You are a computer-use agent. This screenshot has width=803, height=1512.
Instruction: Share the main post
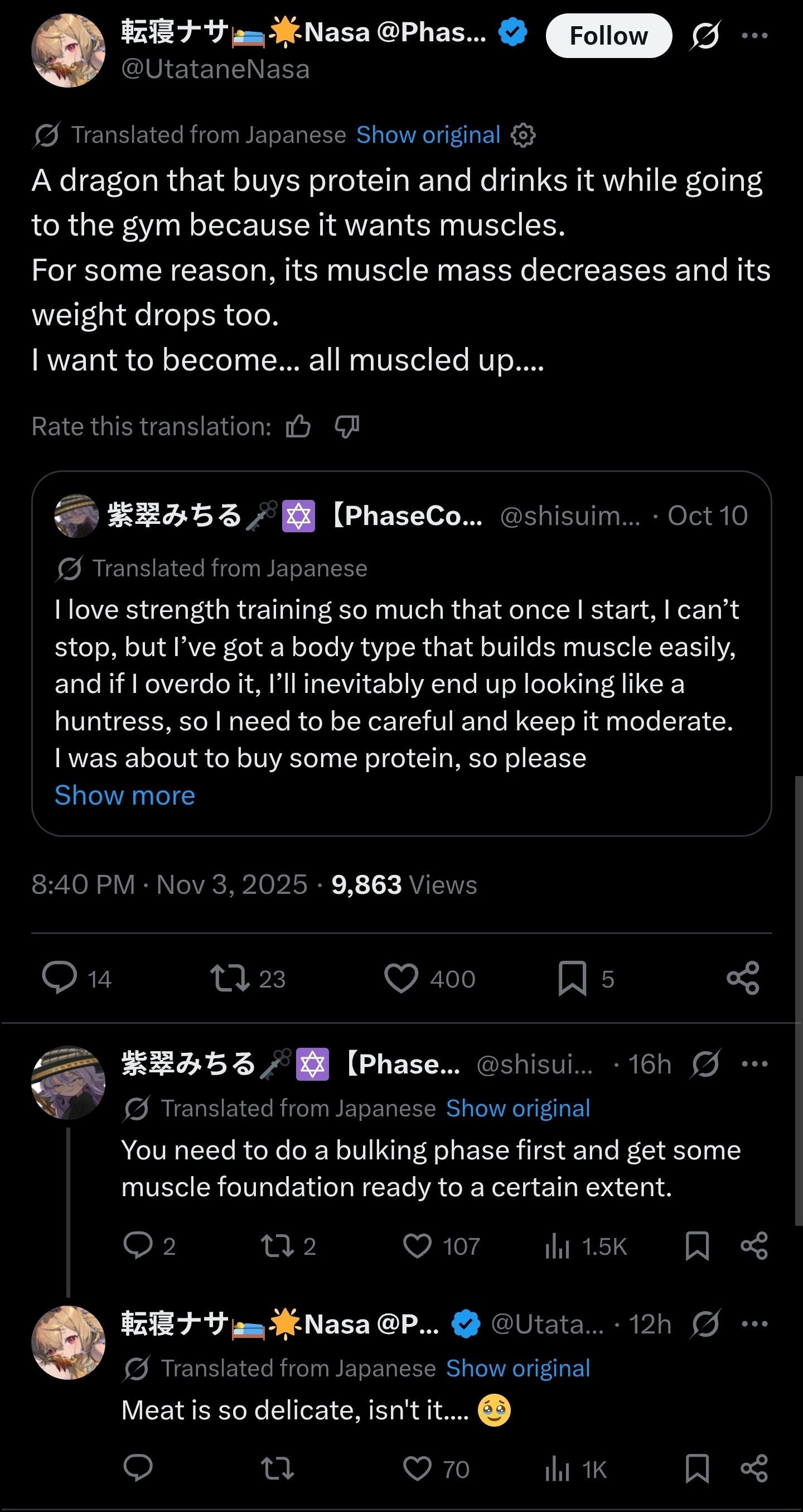click(743, 978)
